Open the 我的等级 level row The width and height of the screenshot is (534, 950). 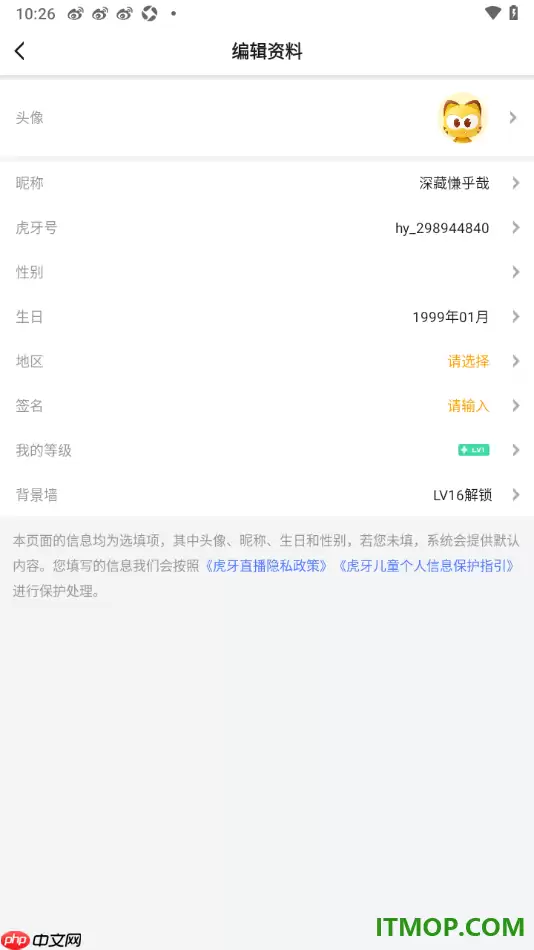(x=267, y=450)
